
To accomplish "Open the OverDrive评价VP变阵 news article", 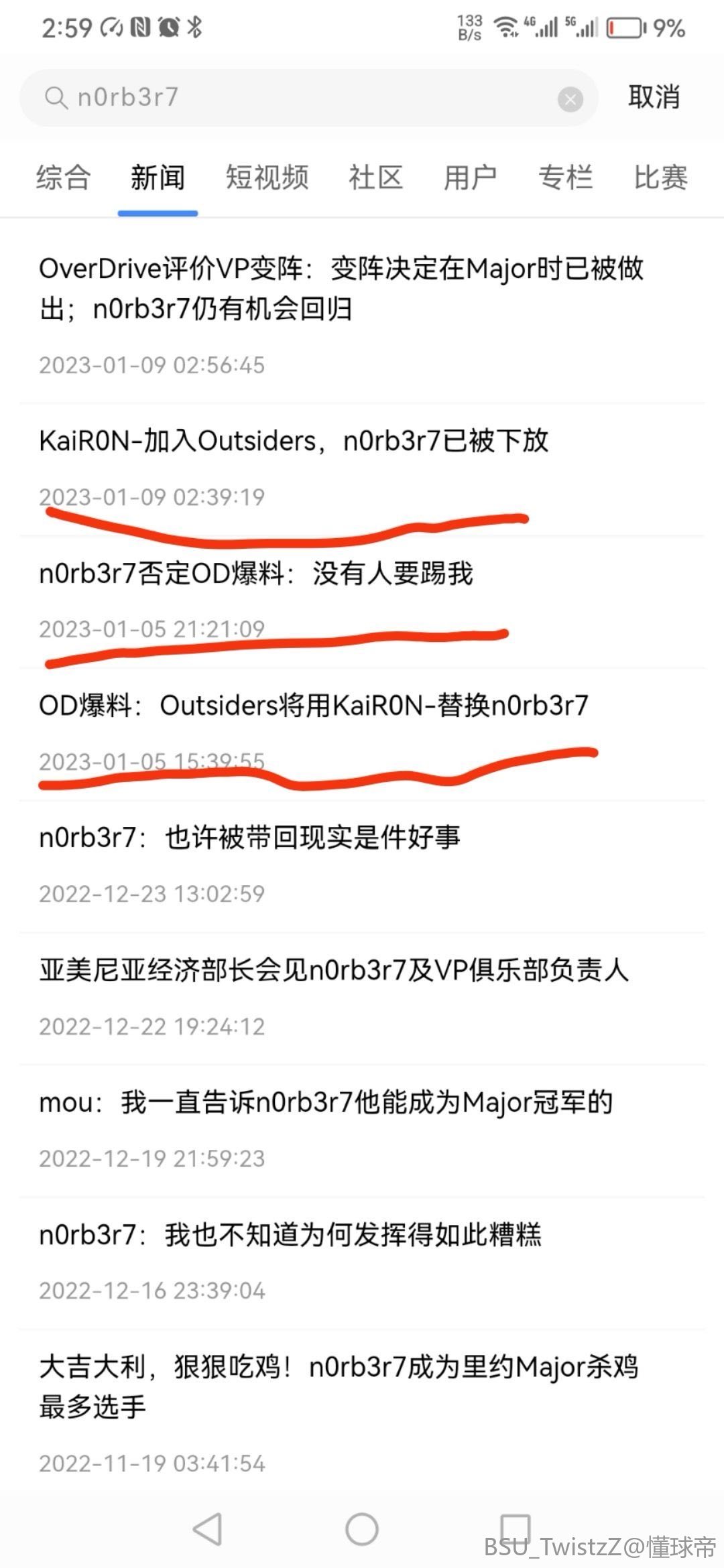I will (341, 289).
